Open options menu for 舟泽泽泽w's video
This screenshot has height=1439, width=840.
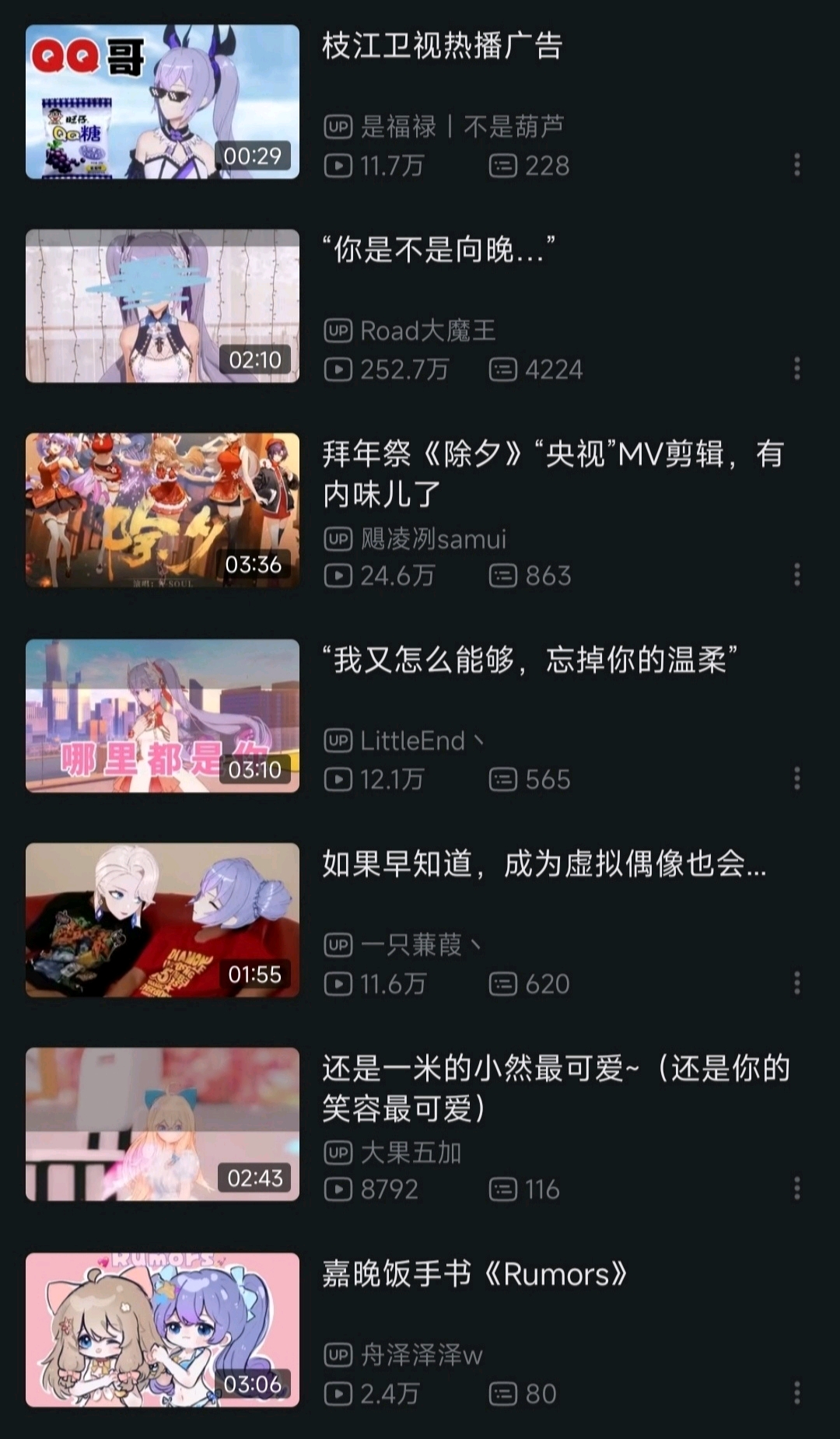(796, 1393)
